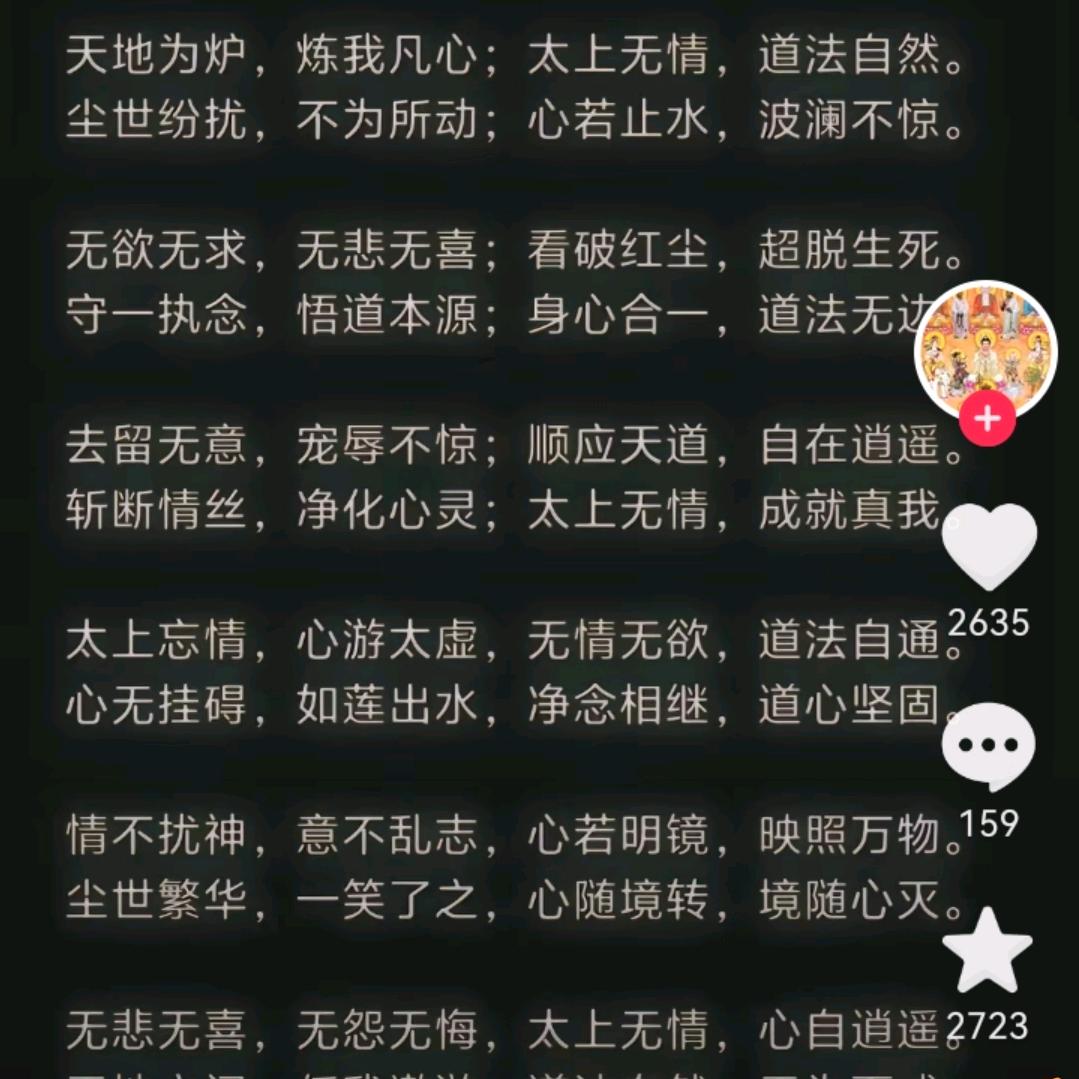The image size is (1079, 1079).
Task: Add this video to favorites with star
Action: point(987,953)
